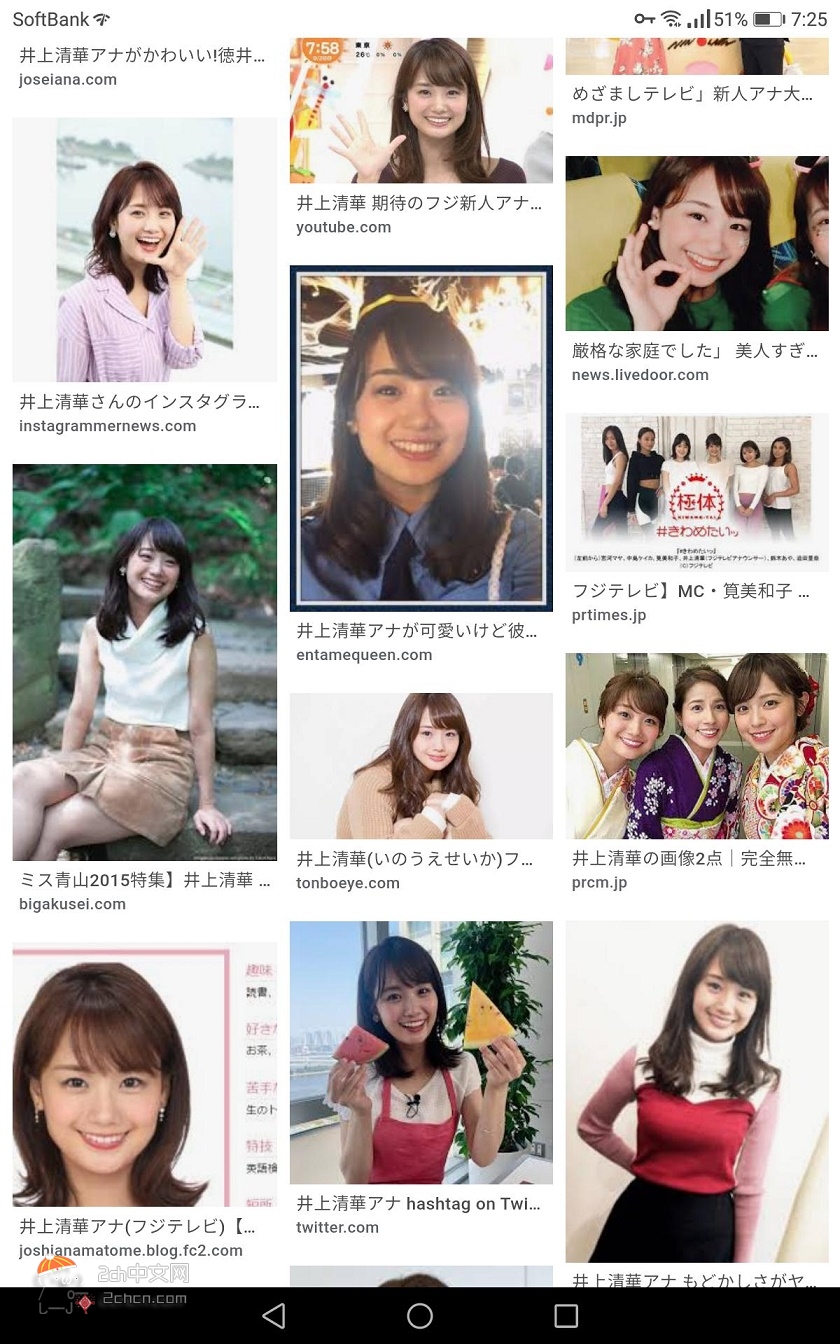This screenshot has width=840, height=1344.
Task: Open the bigakusei.com image result
Action: pos(144,662)
